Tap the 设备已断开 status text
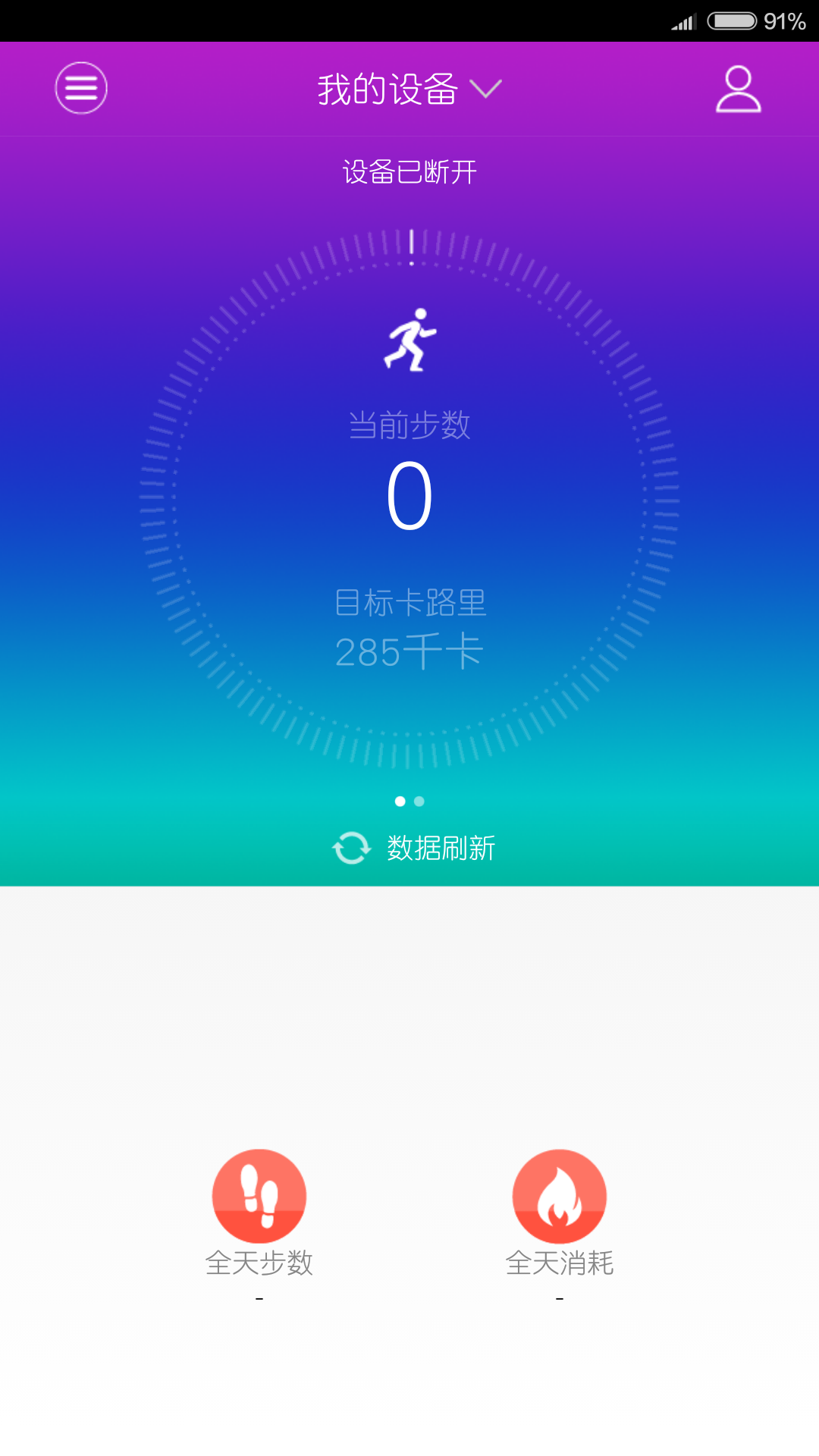 409,173
